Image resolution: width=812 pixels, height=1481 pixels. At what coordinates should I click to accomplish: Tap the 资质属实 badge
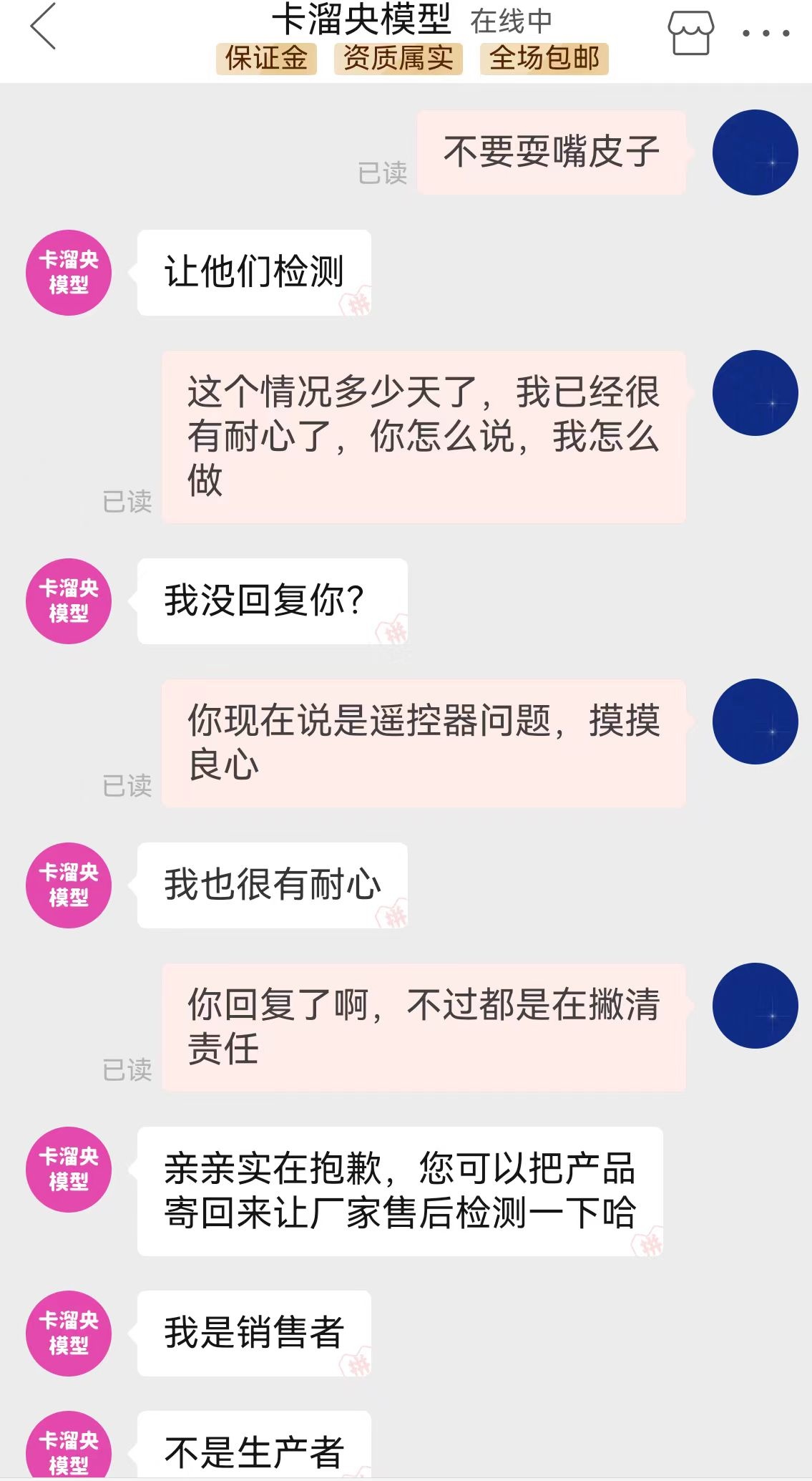pos(398,58)
